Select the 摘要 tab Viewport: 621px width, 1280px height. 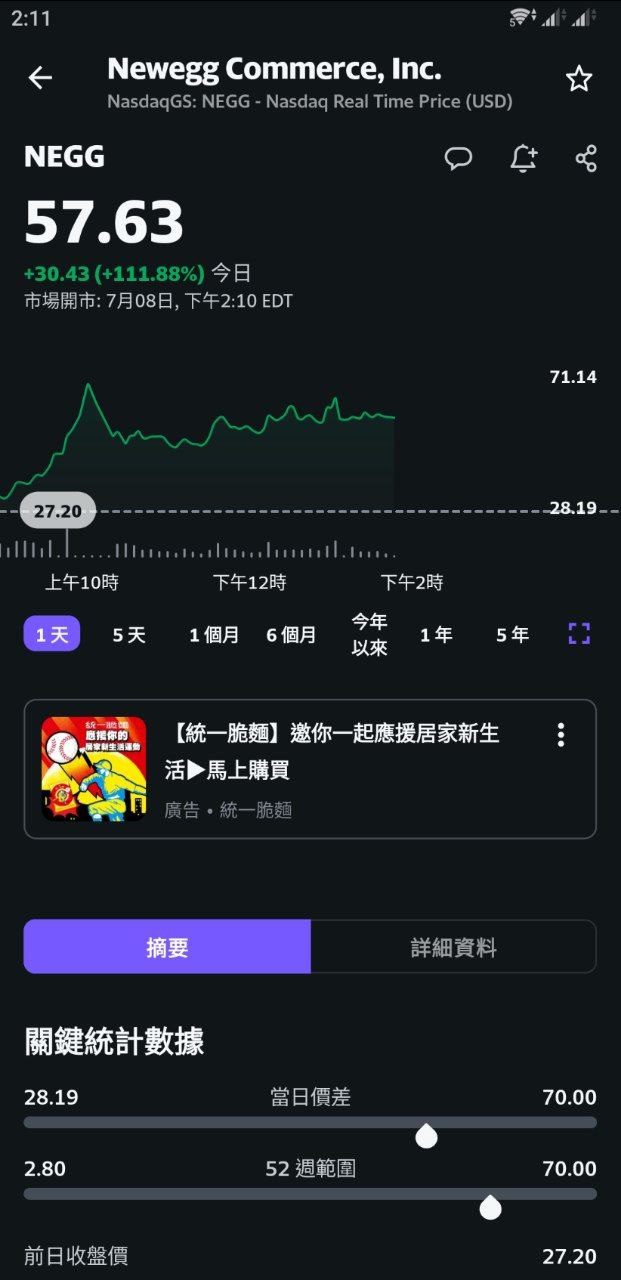coord(167,947)
